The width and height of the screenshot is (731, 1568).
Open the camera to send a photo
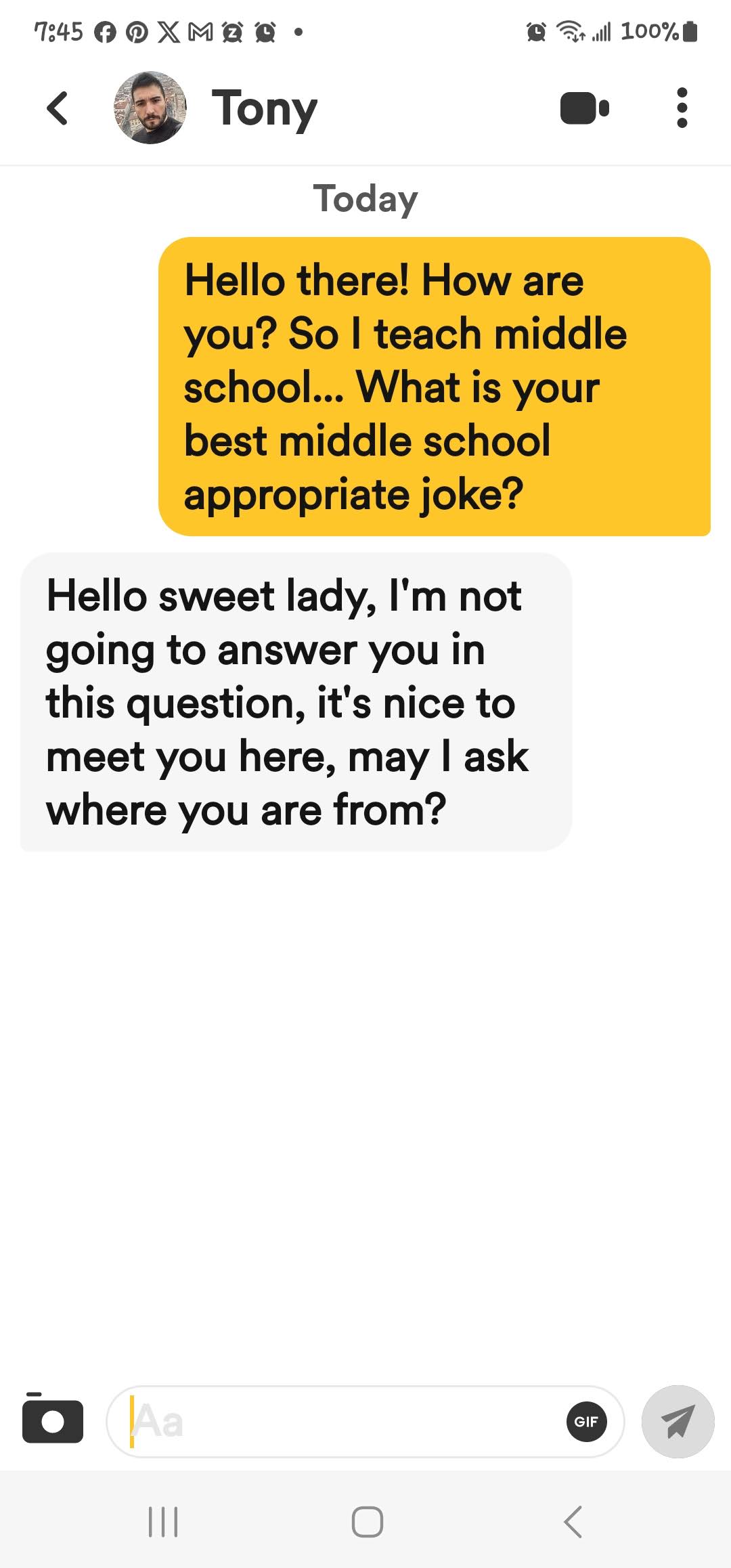pos(52,1420)
